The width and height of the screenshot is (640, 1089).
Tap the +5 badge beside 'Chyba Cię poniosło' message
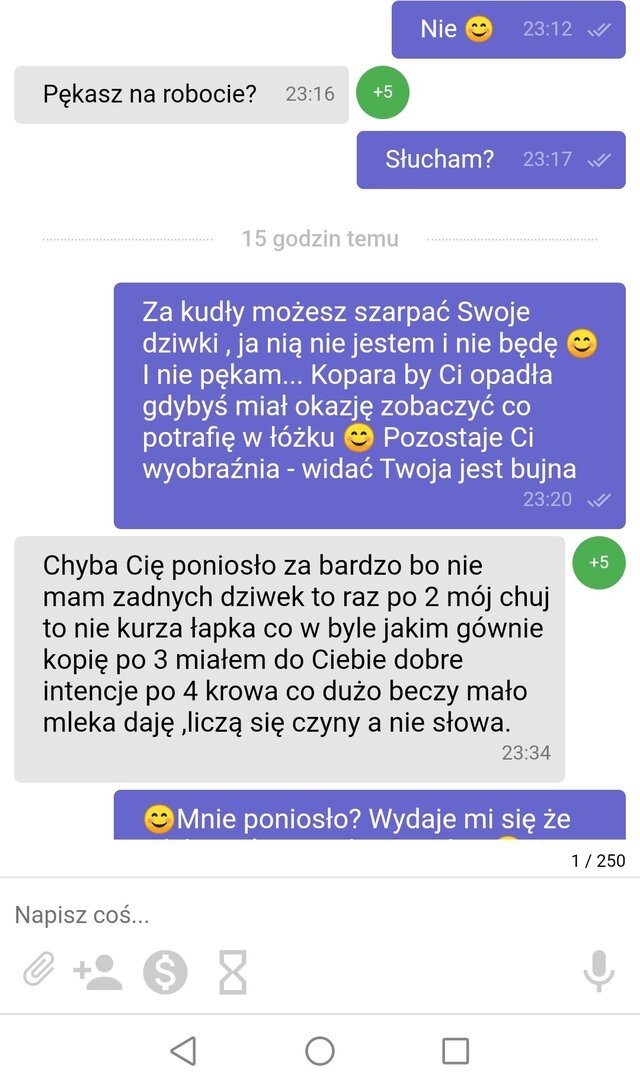[x=598, y=563]
